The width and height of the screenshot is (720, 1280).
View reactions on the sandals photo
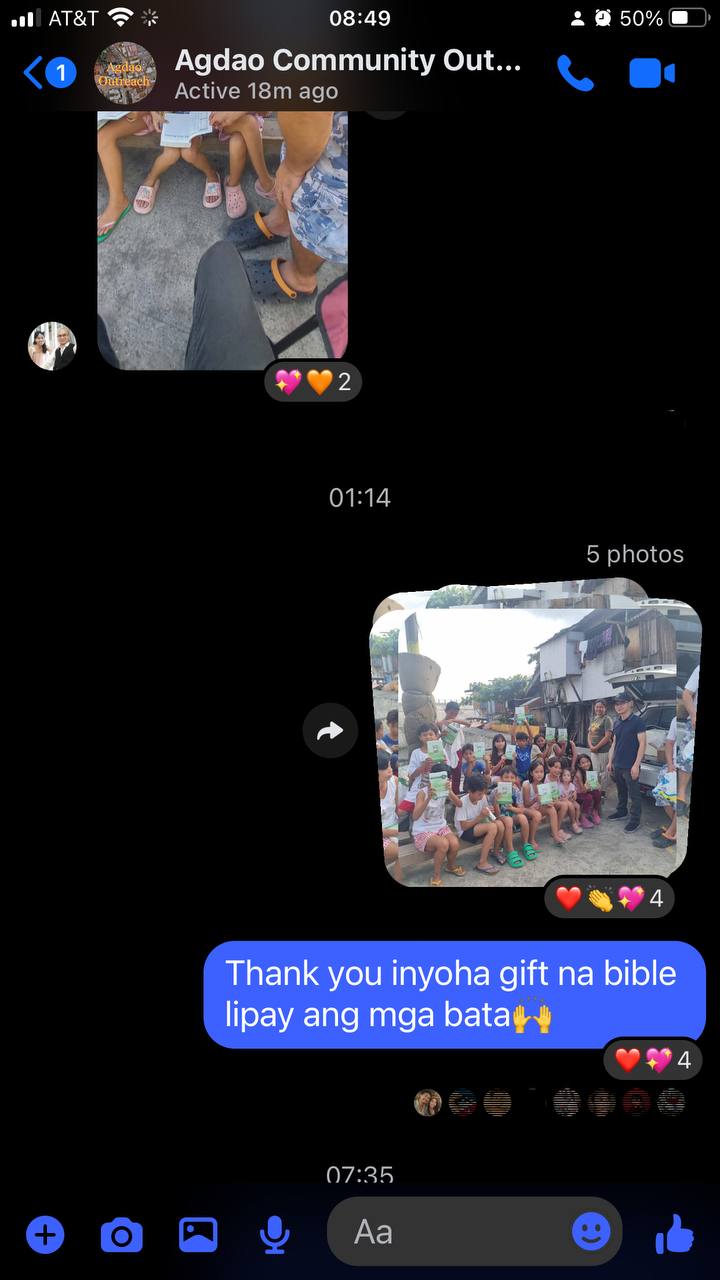[x=313, y=382]
